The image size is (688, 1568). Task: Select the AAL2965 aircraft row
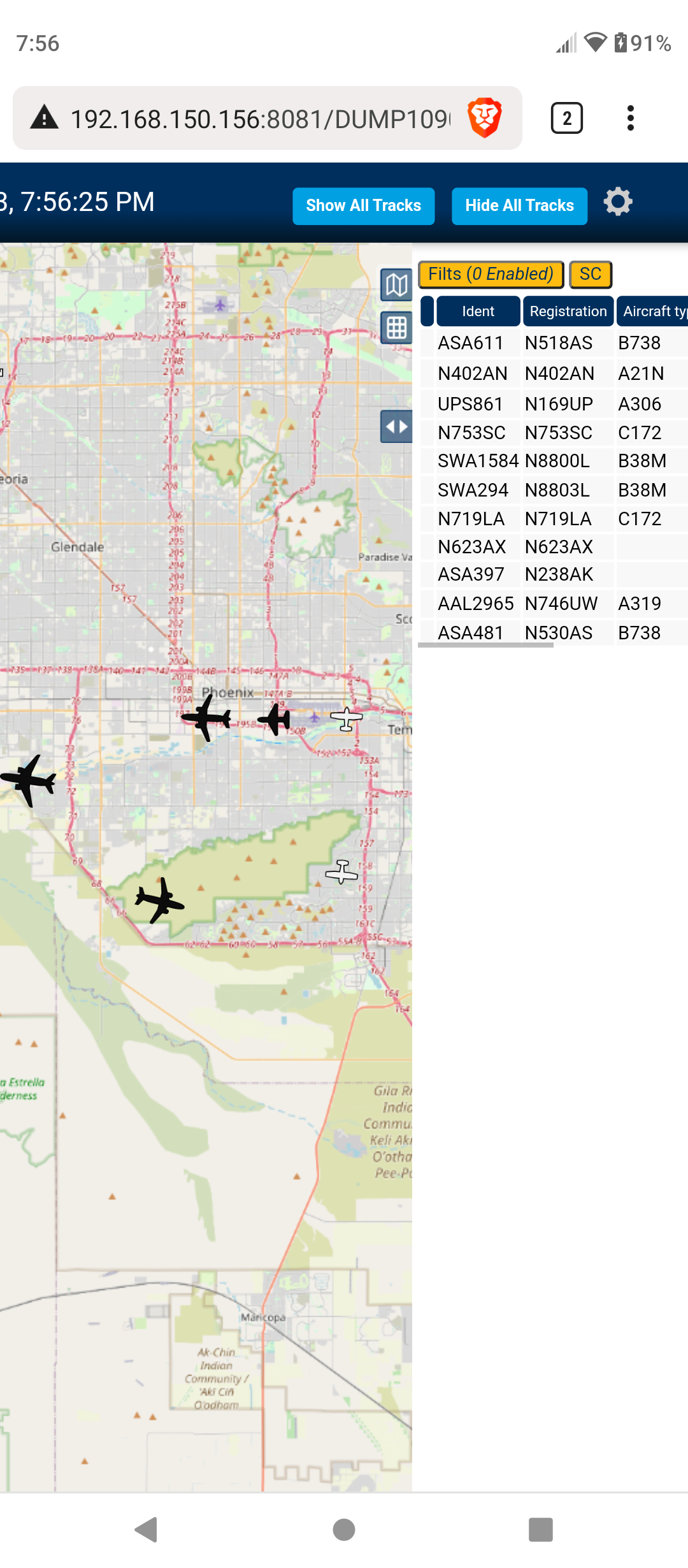554,604
